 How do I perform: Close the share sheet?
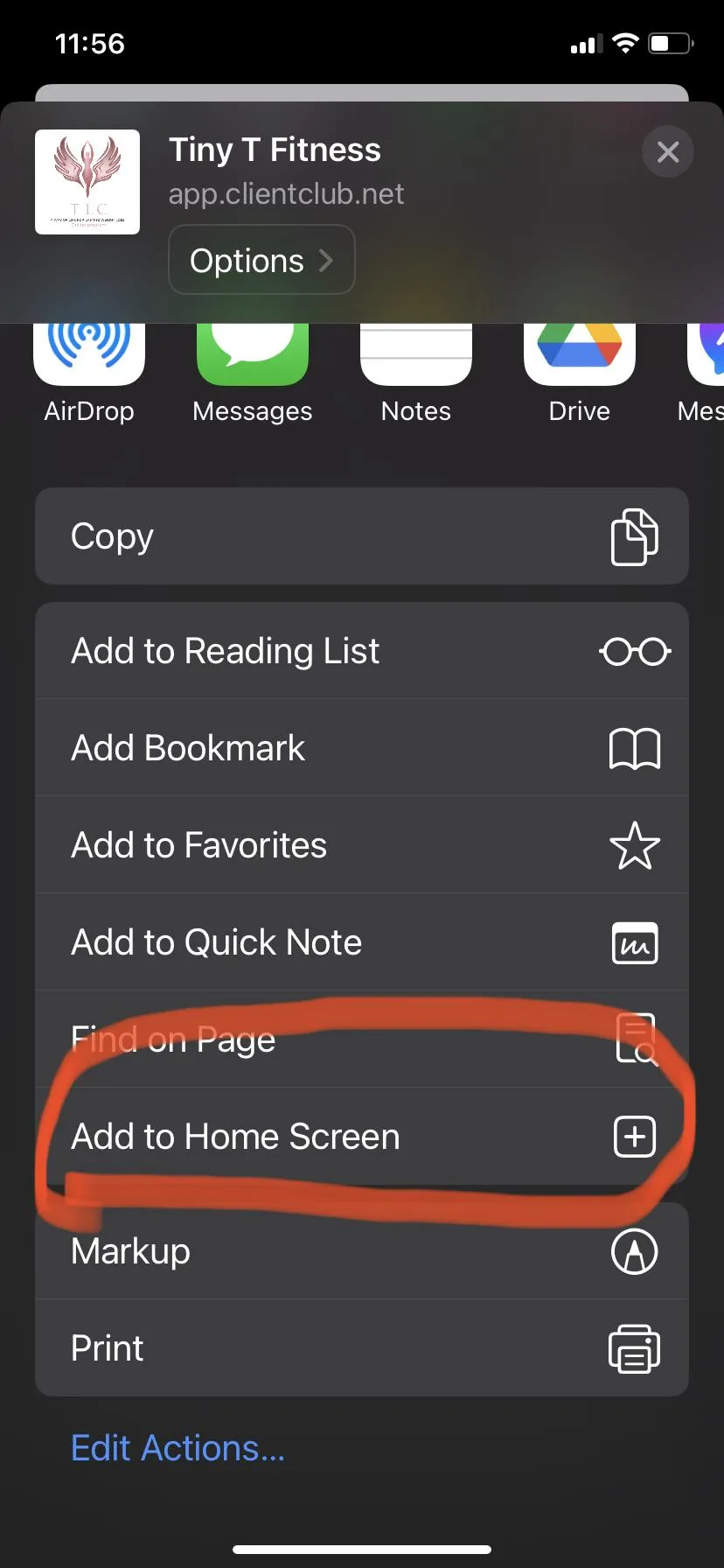[668, 152]
